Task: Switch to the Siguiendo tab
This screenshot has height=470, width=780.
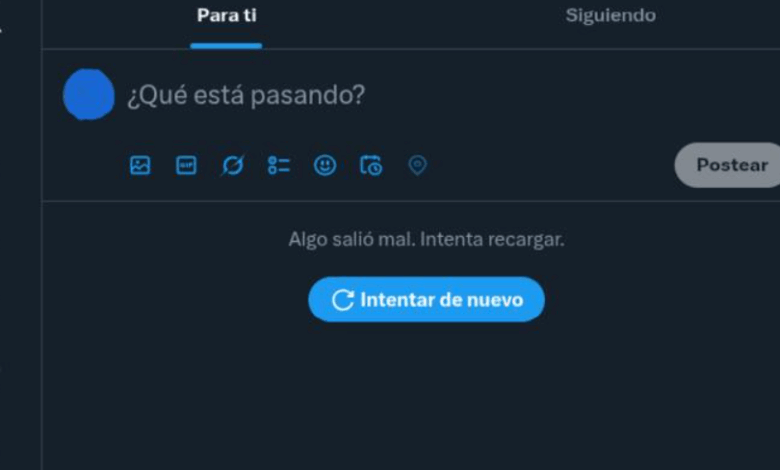Action: click(x=610, y=16)
